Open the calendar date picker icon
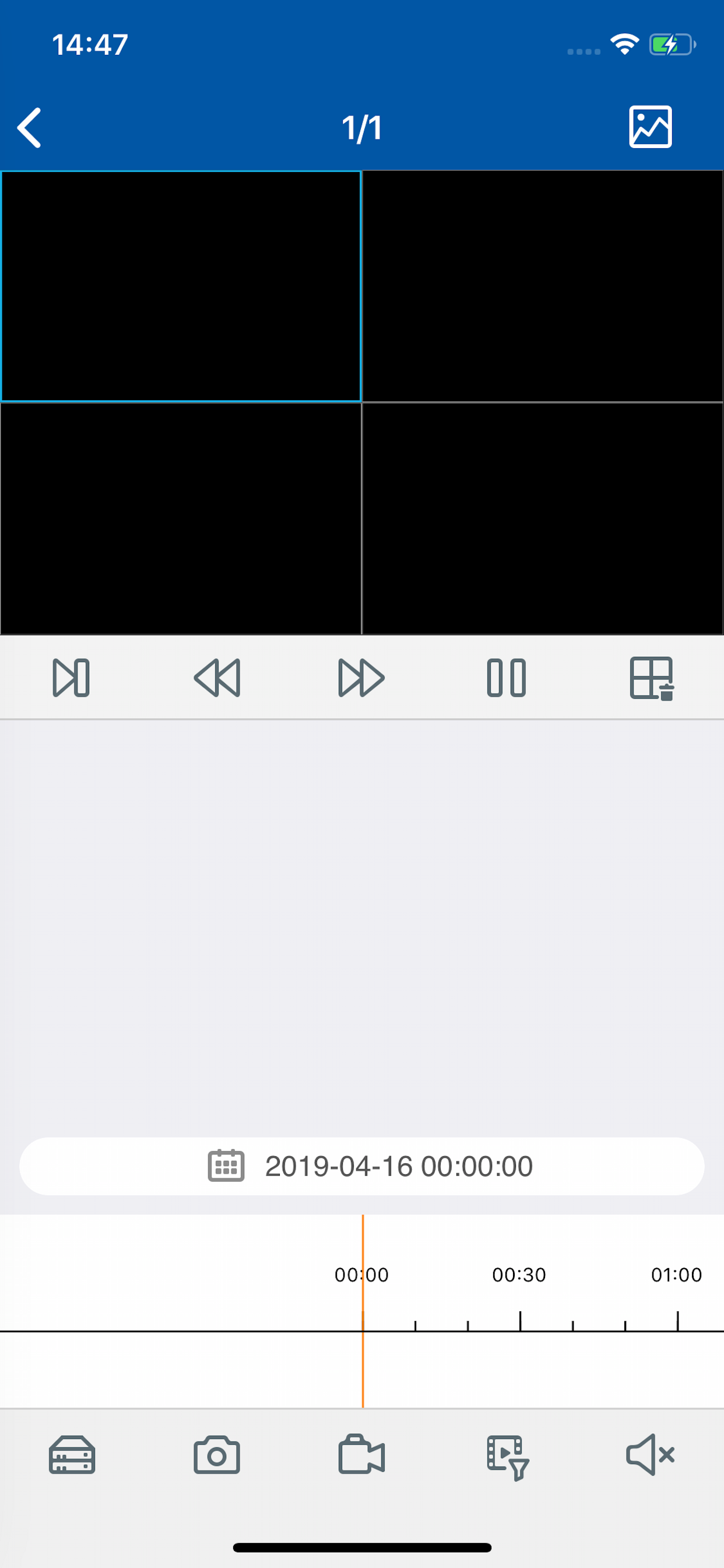The height and width of the screenshot is (1568, 724). (x=226, y=1165)
